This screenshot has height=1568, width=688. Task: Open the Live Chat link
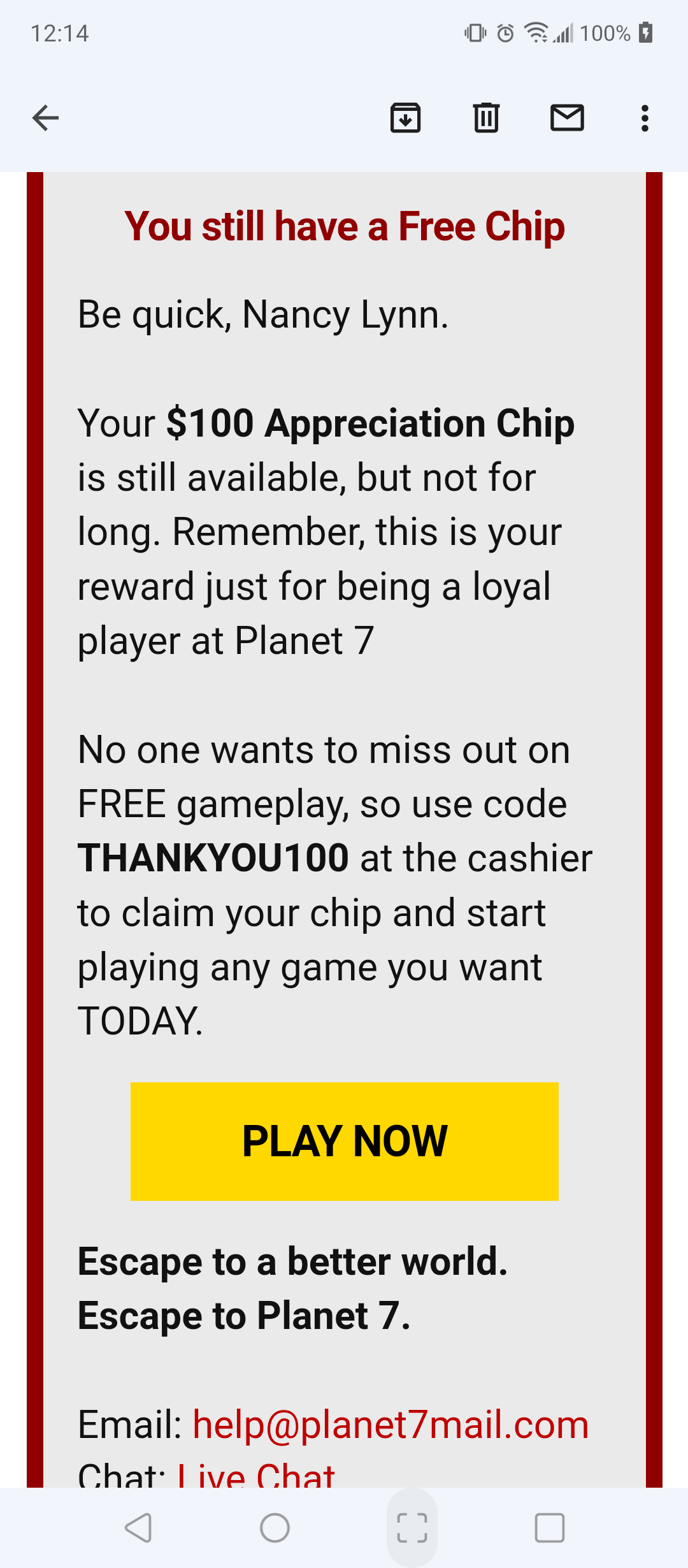point(256,1475)
